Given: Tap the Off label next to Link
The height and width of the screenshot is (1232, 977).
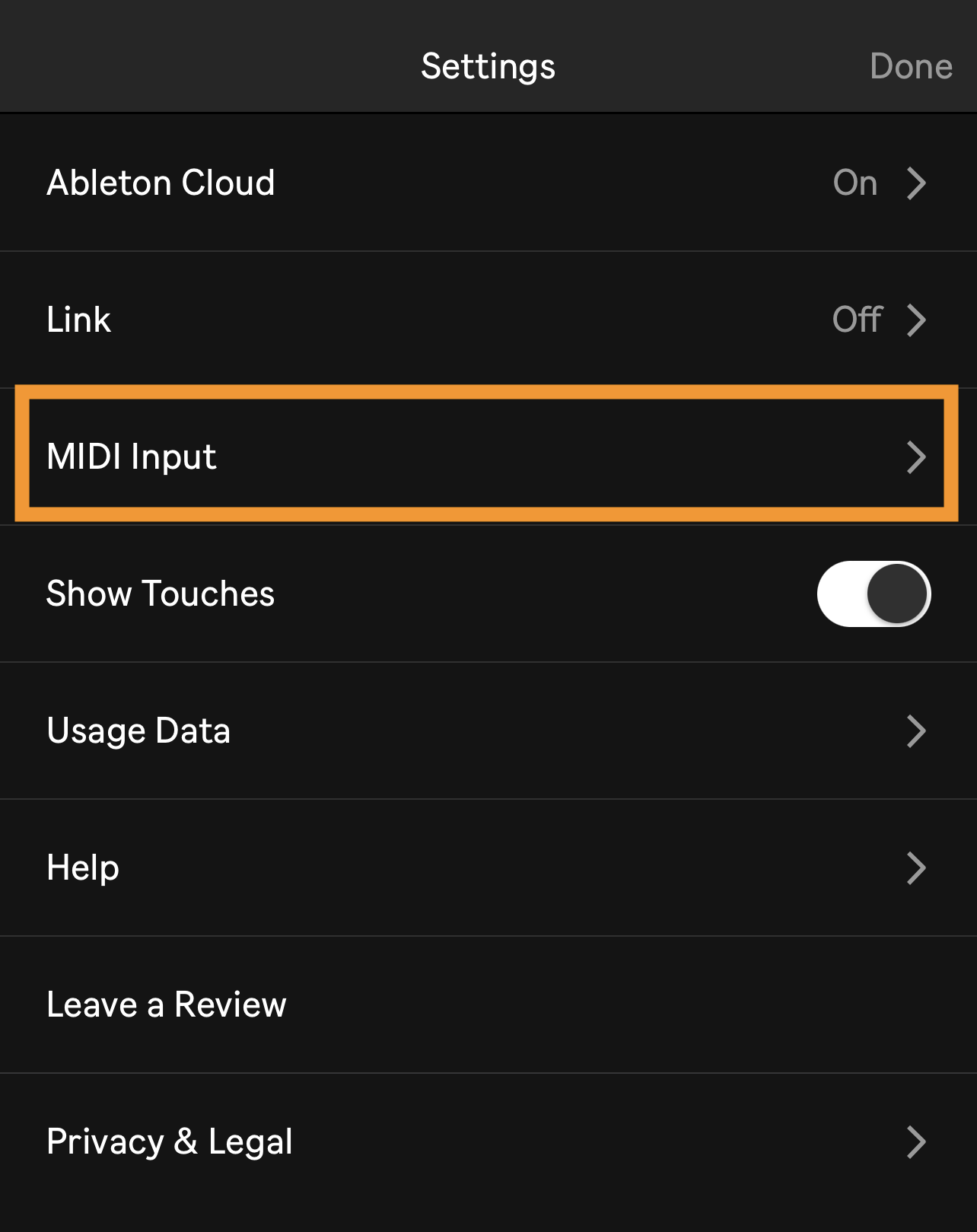Looking at the screenshot, I should (x=857, y=320).
